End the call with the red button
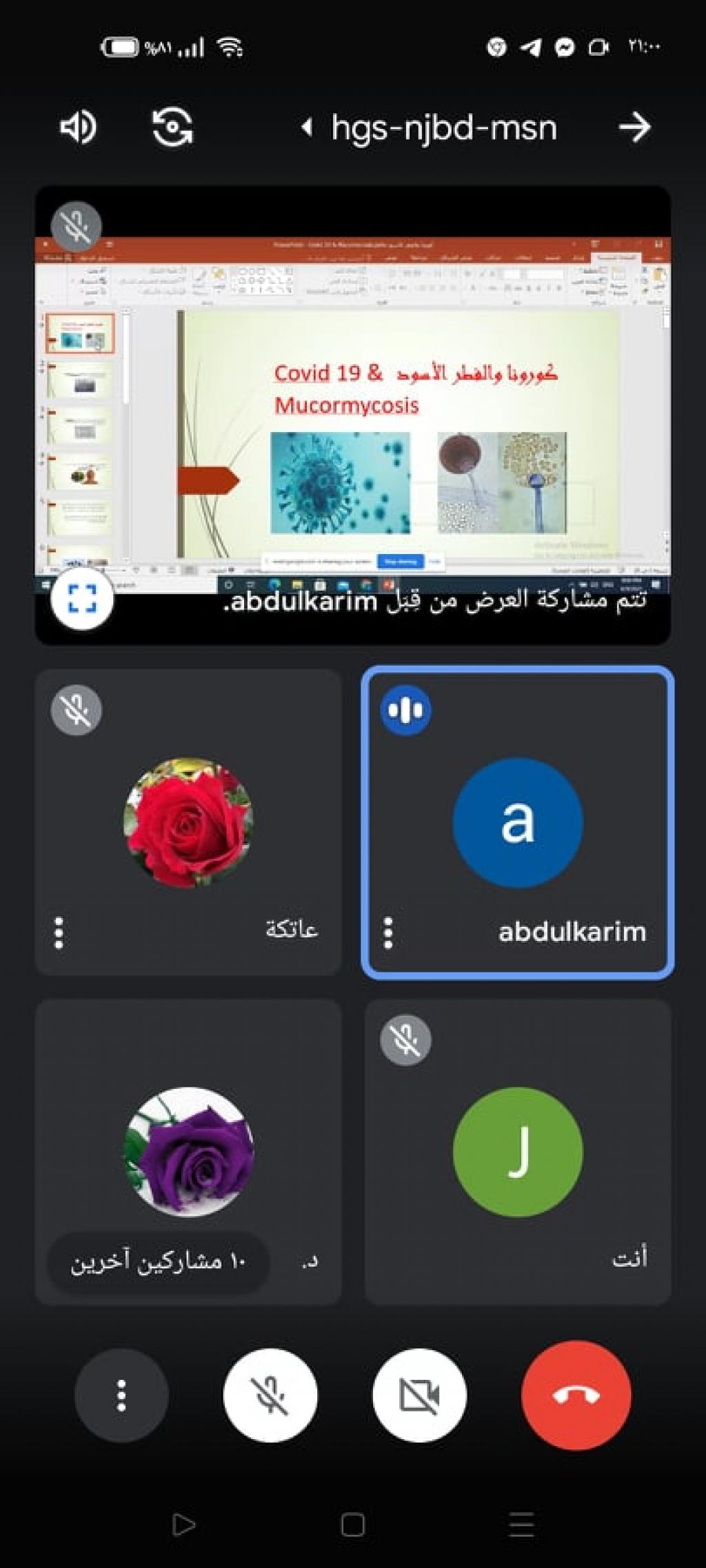This screenshot has width=706, height=1568. click(576, 1395)
